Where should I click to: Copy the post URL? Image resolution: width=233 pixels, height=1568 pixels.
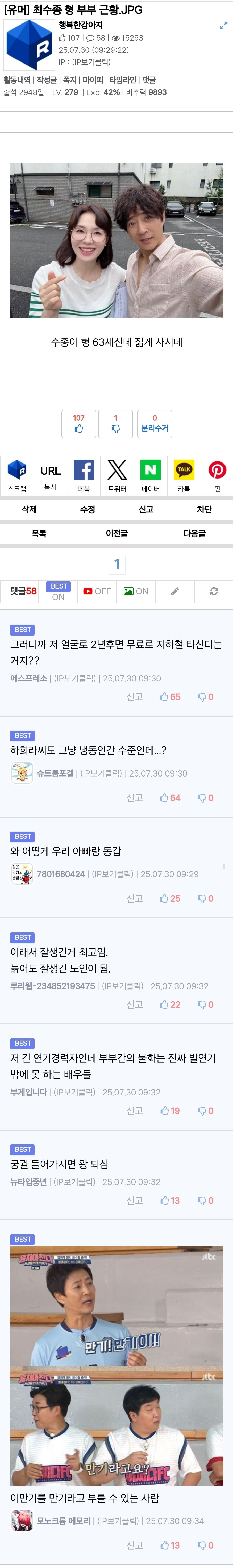[x=50, y=475]
